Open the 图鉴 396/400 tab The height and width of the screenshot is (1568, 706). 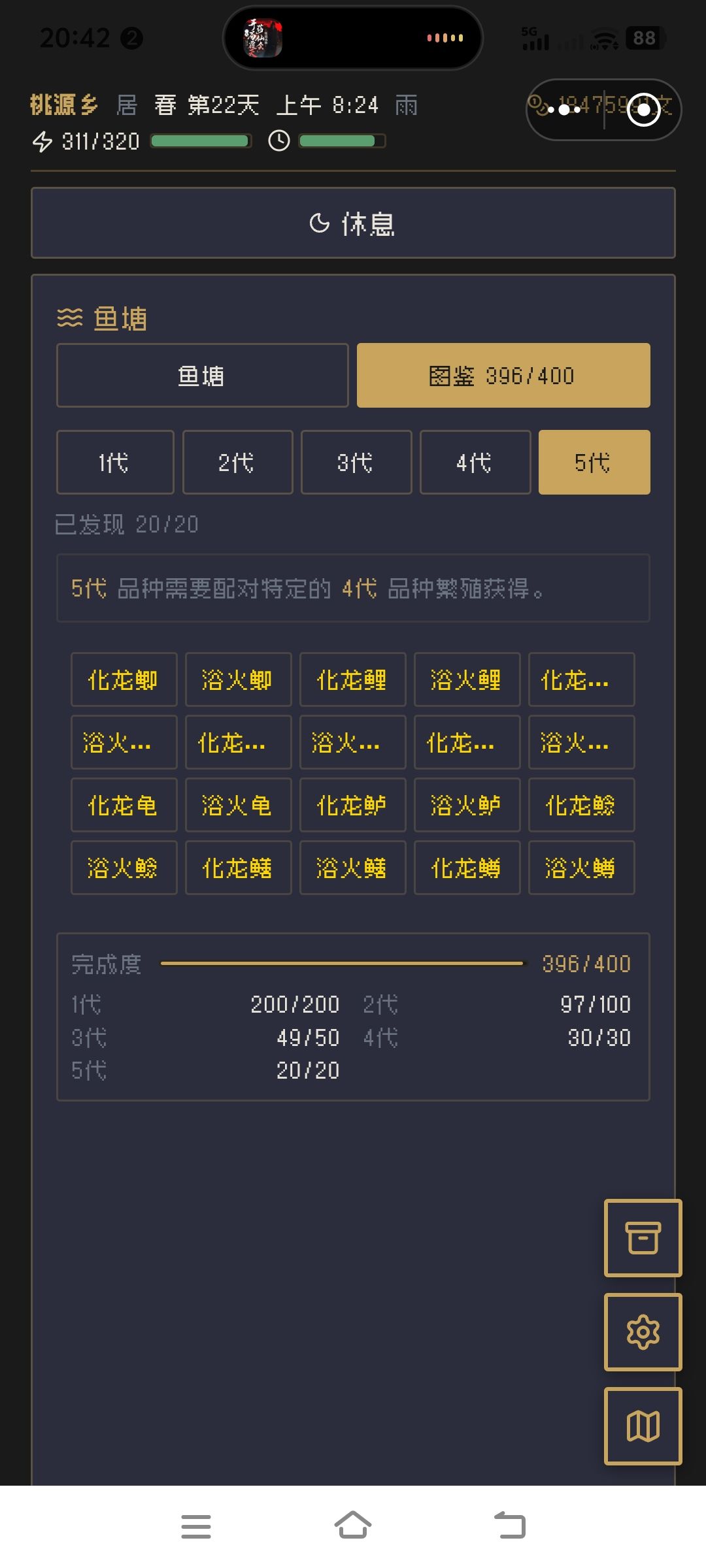point(503,376)
